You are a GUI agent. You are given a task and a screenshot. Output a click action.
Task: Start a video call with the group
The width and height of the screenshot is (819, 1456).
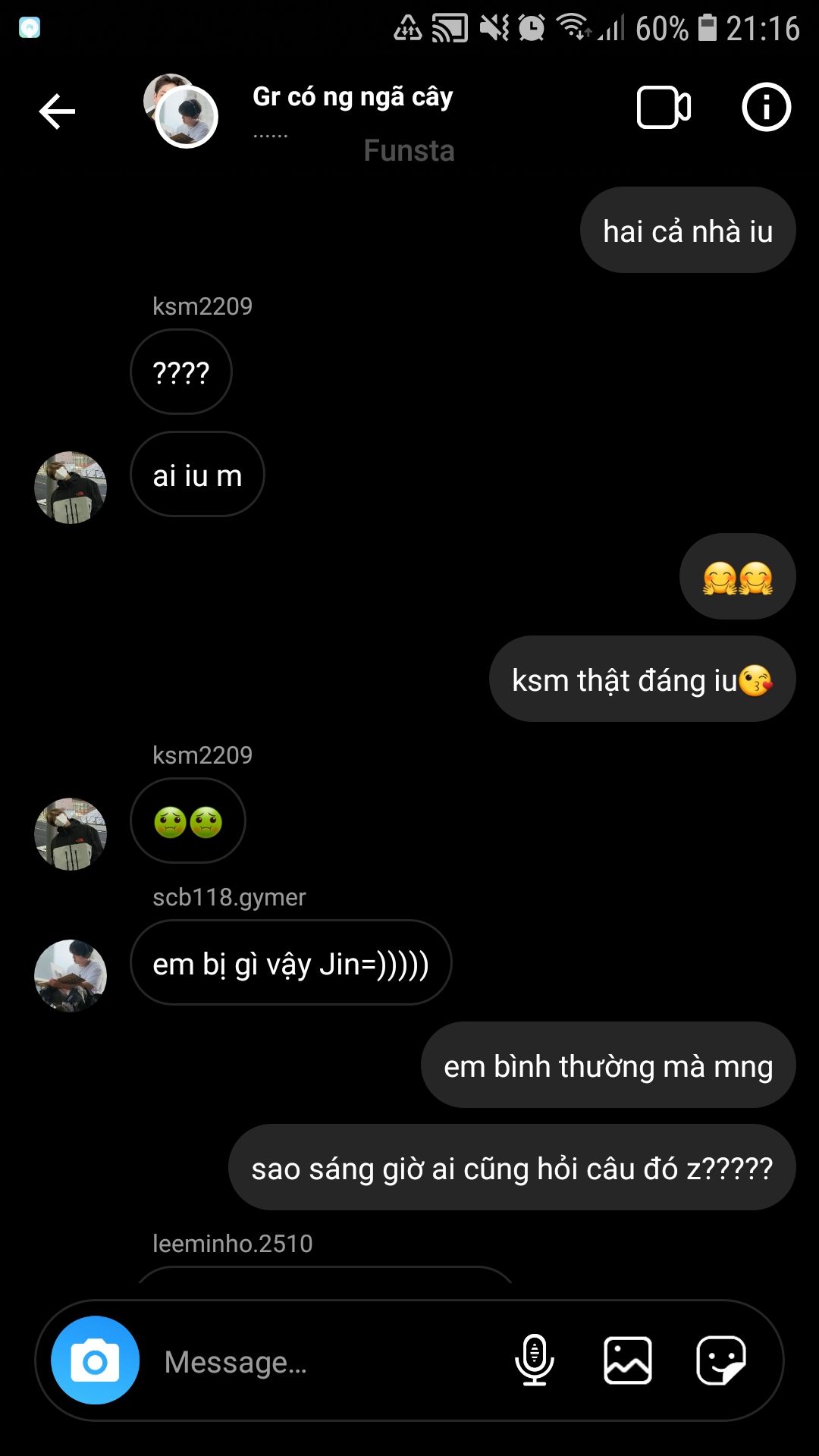664,108
